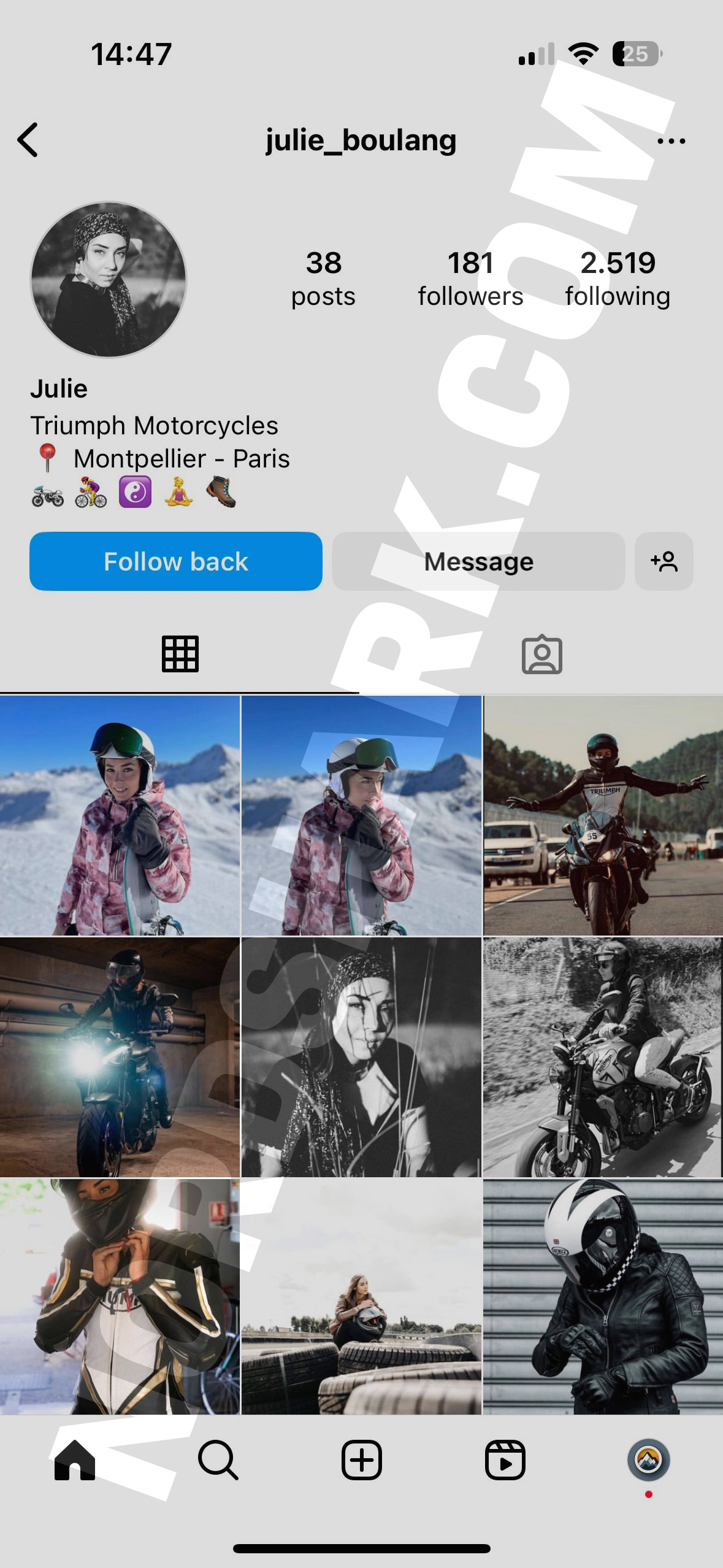Go to the Home feed
This screenshot has width=723, height=1568.
[75, 1460]
